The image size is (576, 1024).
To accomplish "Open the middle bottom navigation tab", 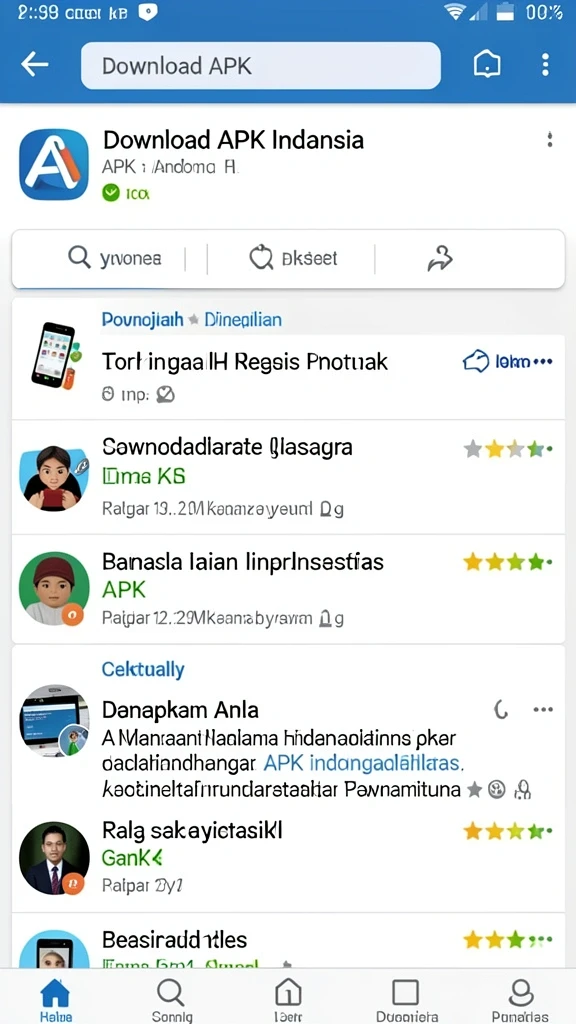I will click(x=288, y=999).
